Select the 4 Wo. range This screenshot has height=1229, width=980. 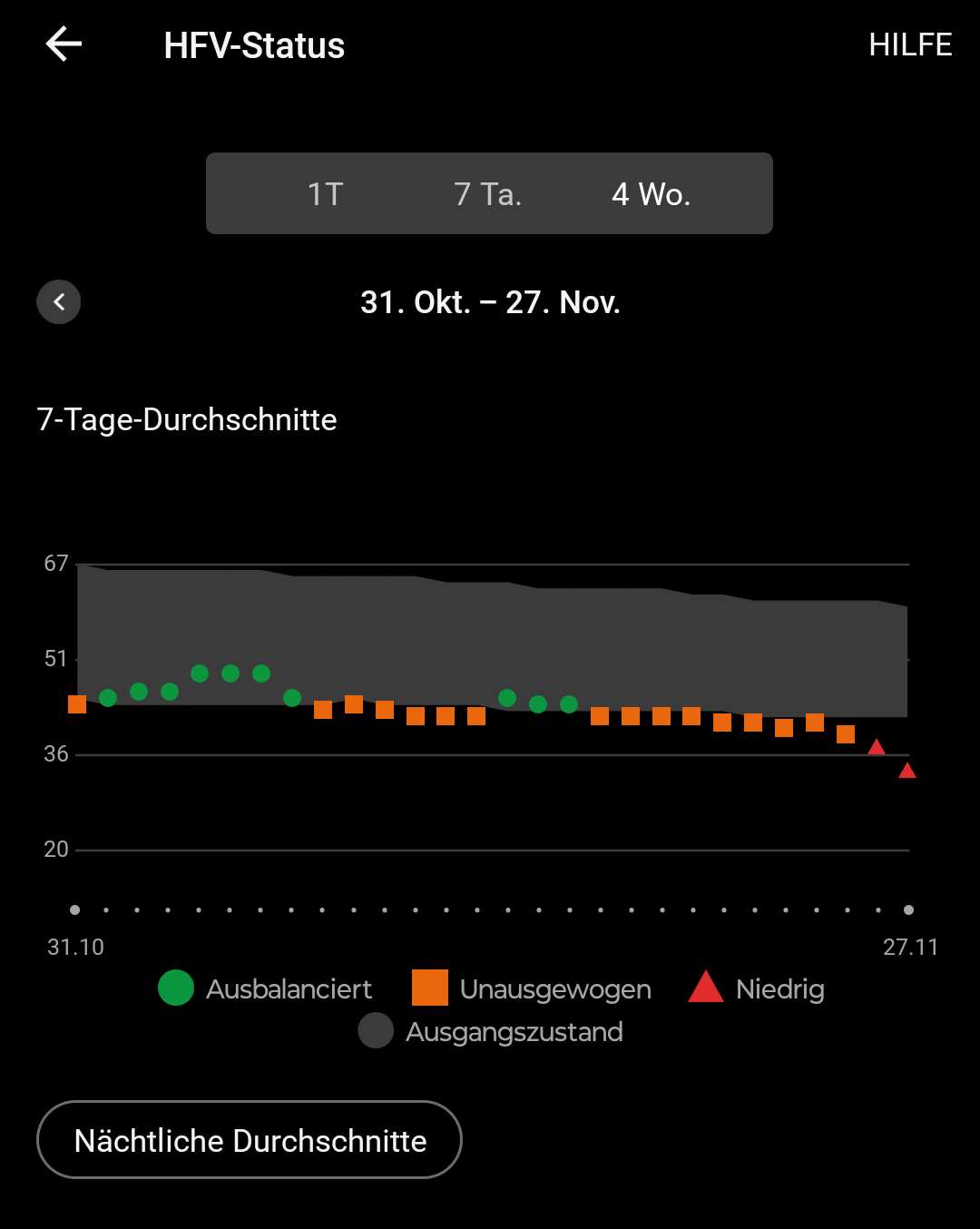coord(651,194)
